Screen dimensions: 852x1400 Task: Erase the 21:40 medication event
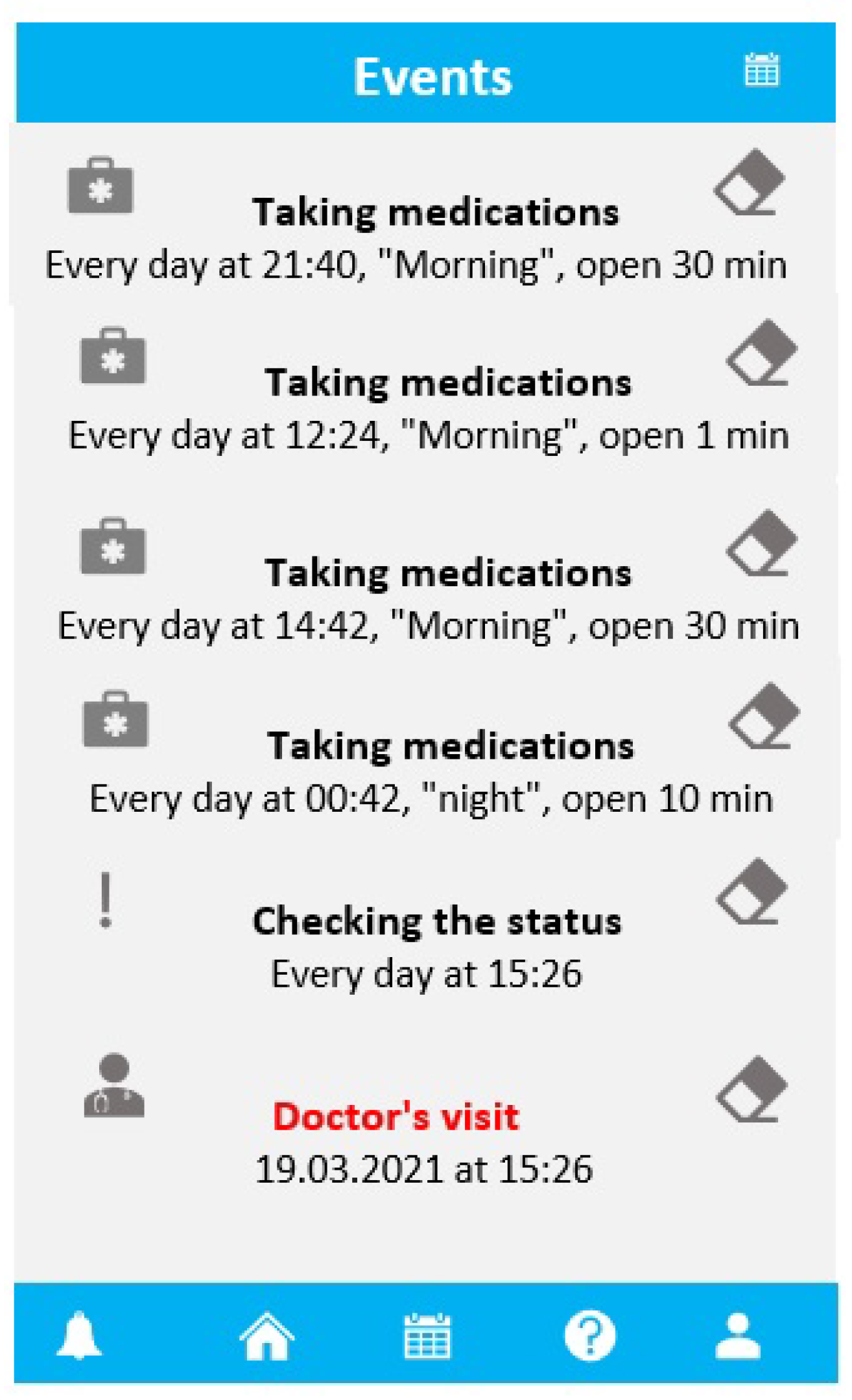click(750, 182)
